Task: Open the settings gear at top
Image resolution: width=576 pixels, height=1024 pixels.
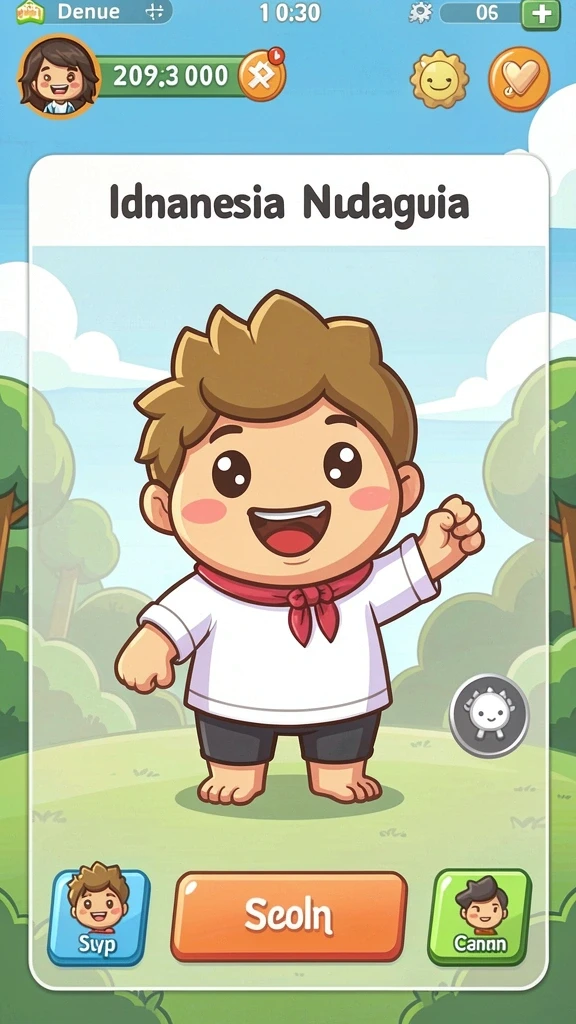Action: 421,12
